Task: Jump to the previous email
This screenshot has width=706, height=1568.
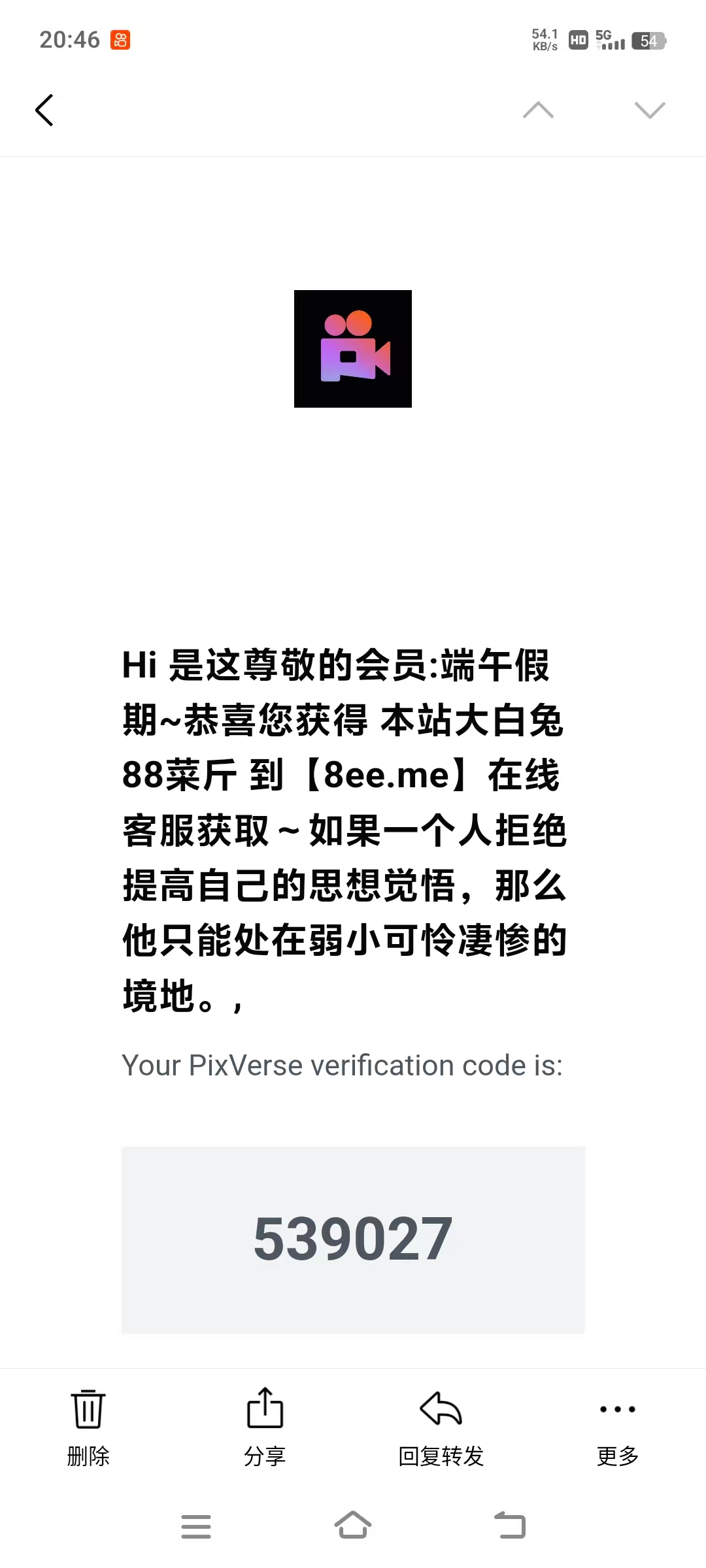Action: coord(538,110)
